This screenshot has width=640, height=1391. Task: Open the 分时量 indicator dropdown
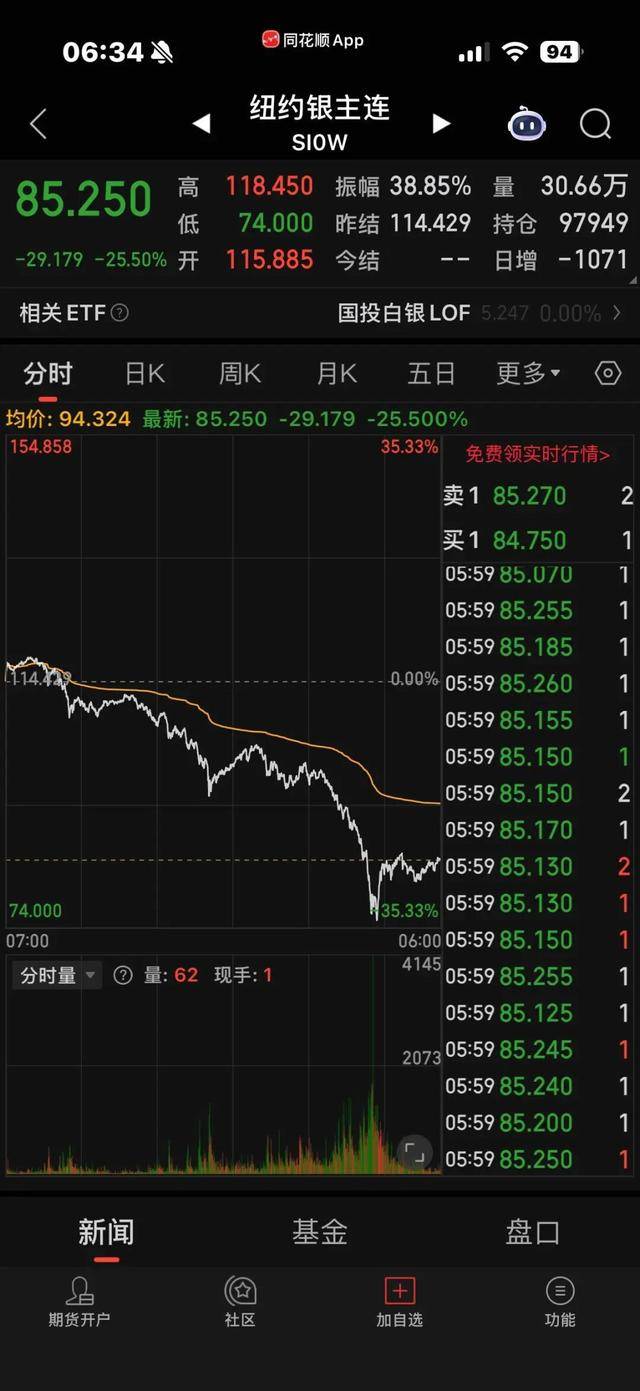pos(58,975)
